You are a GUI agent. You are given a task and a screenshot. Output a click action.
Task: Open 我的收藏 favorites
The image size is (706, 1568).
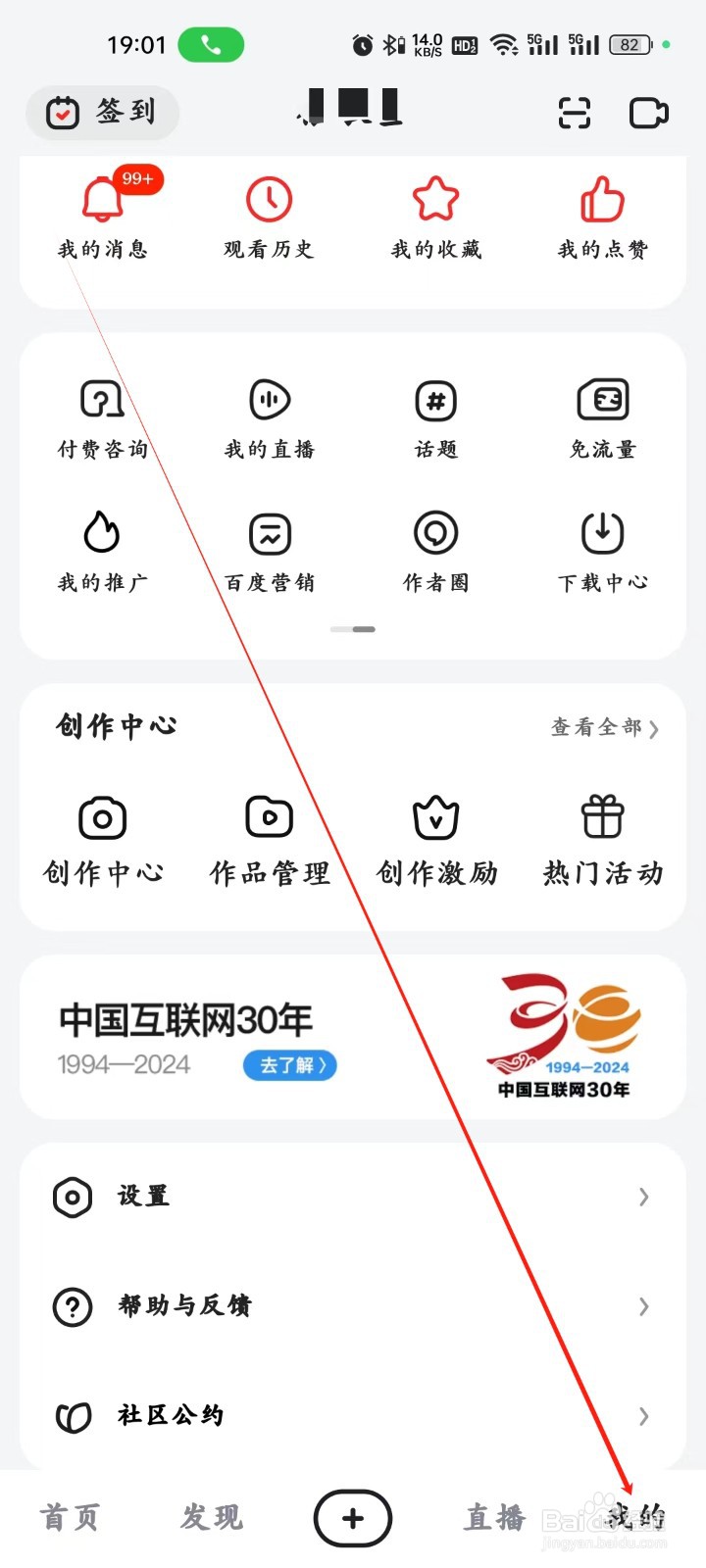pos(435,216)
